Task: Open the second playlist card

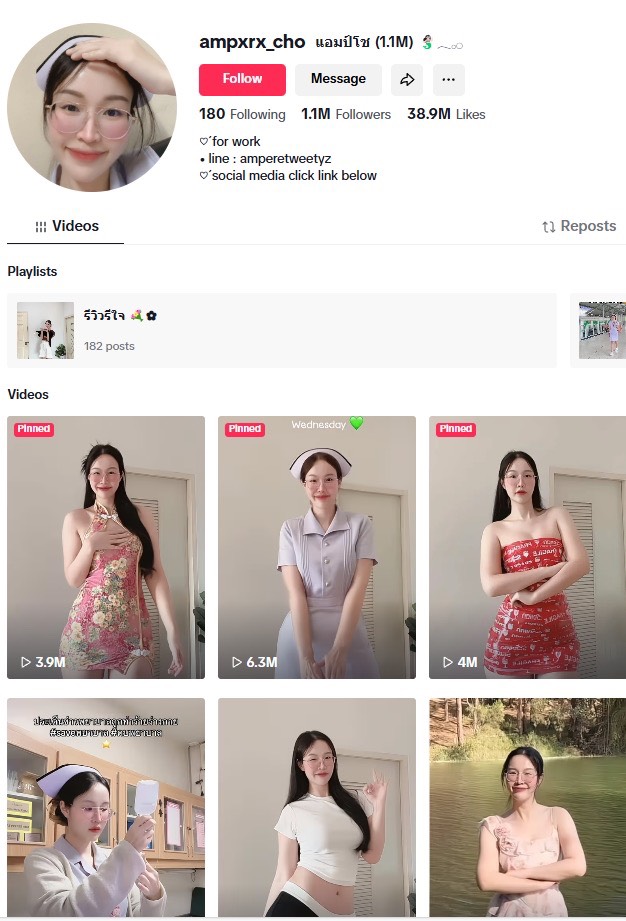Action: pyautogui.click(x=601, y=330)
